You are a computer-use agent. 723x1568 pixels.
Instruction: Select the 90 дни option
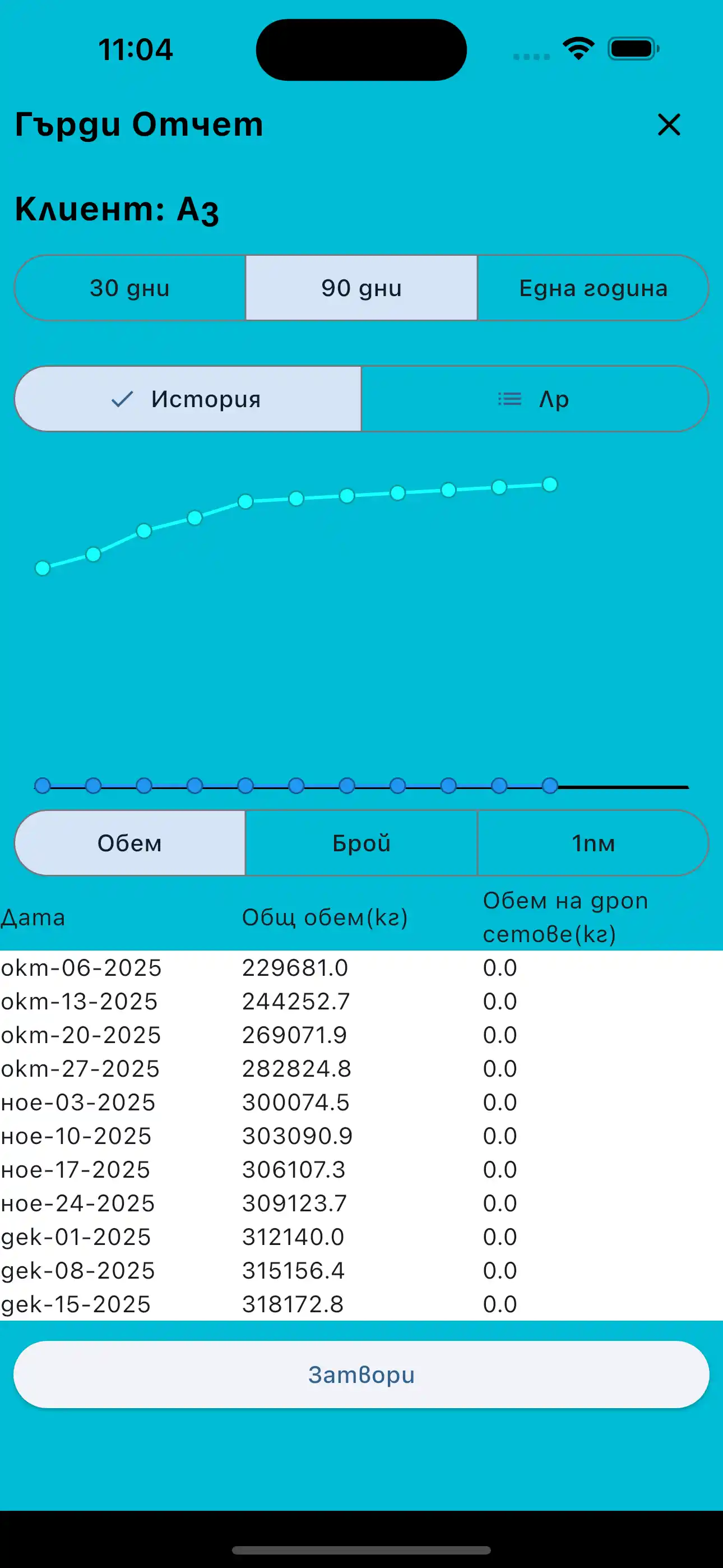[361, 287]
